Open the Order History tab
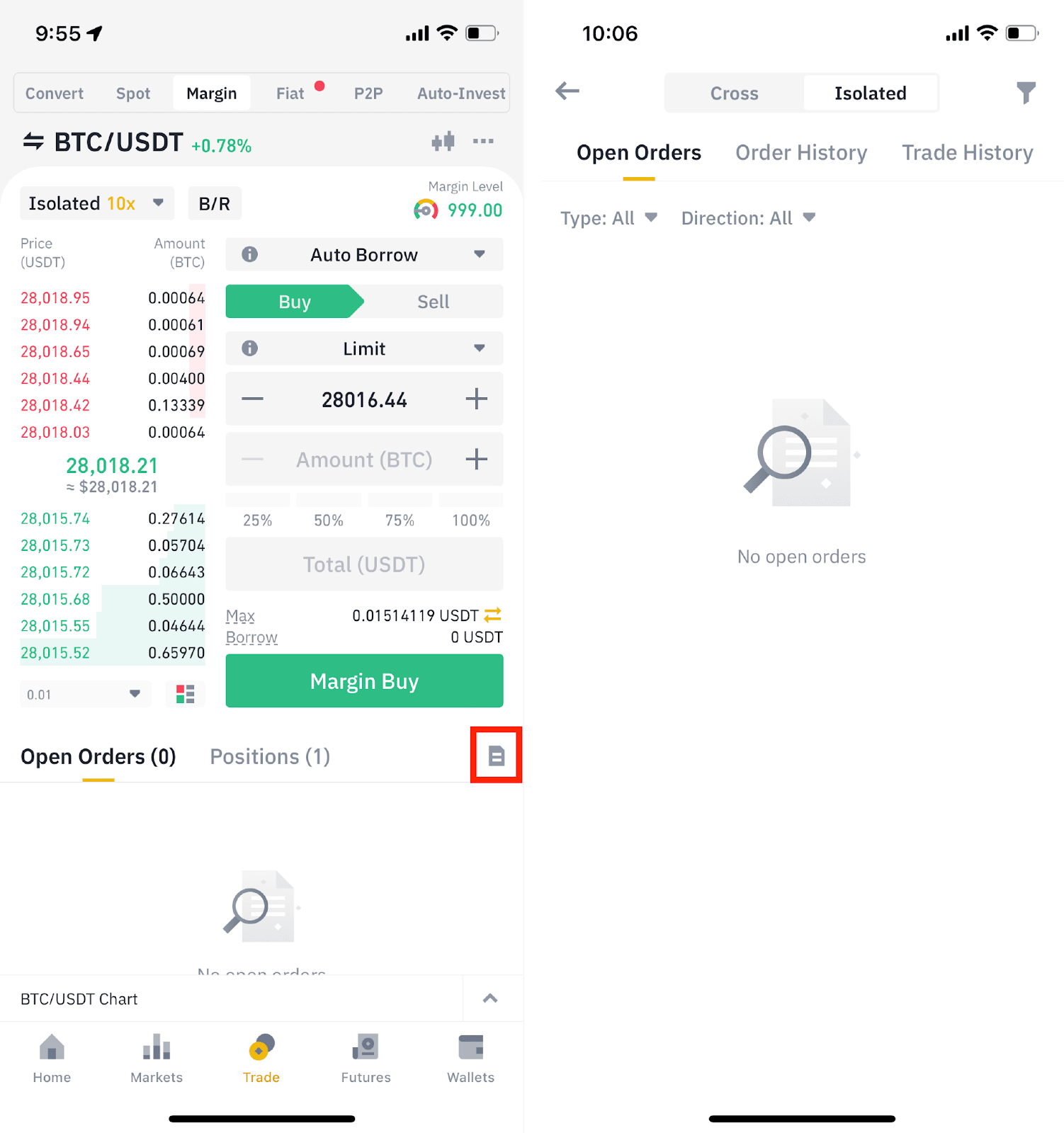 800,153
